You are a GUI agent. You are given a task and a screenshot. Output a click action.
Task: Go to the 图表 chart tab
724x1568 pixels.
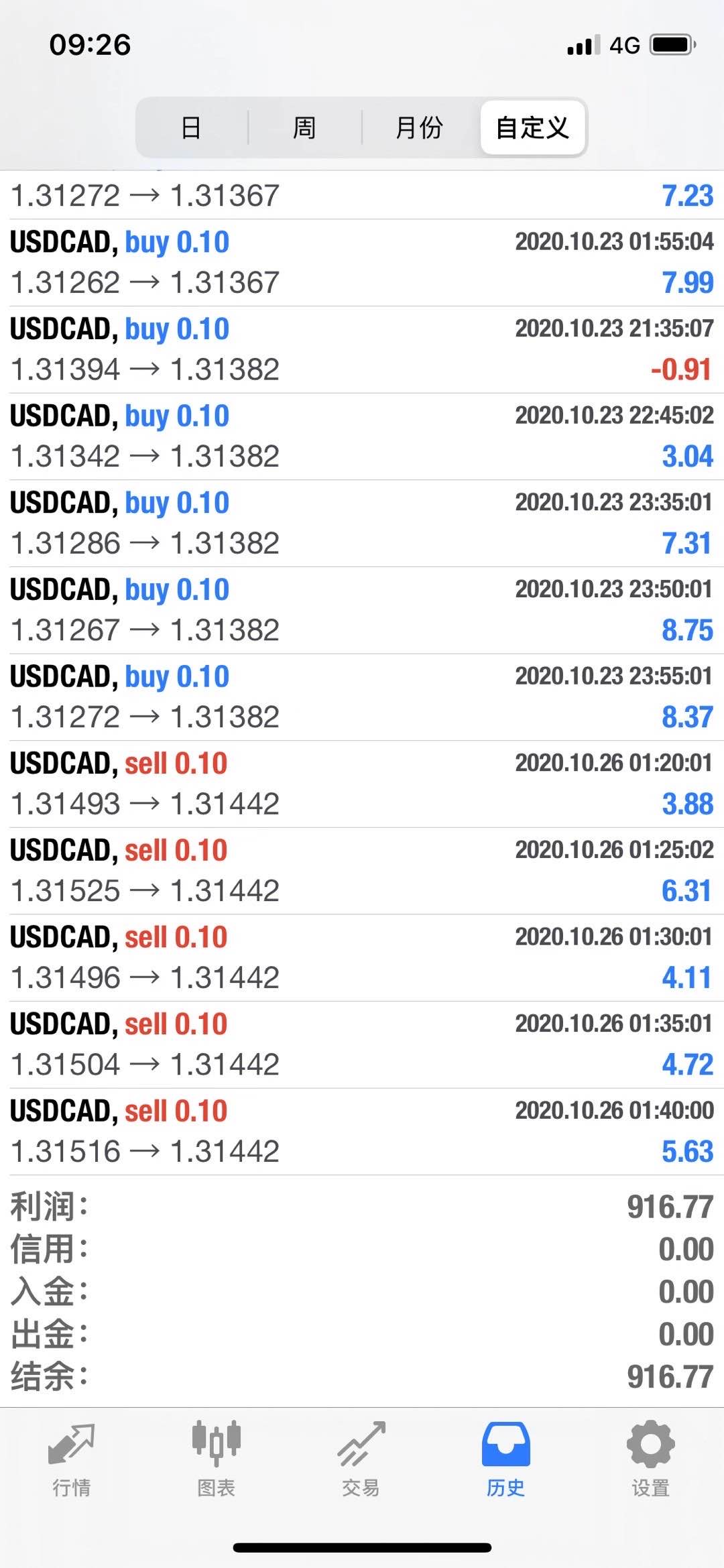tap(217, 1459)
